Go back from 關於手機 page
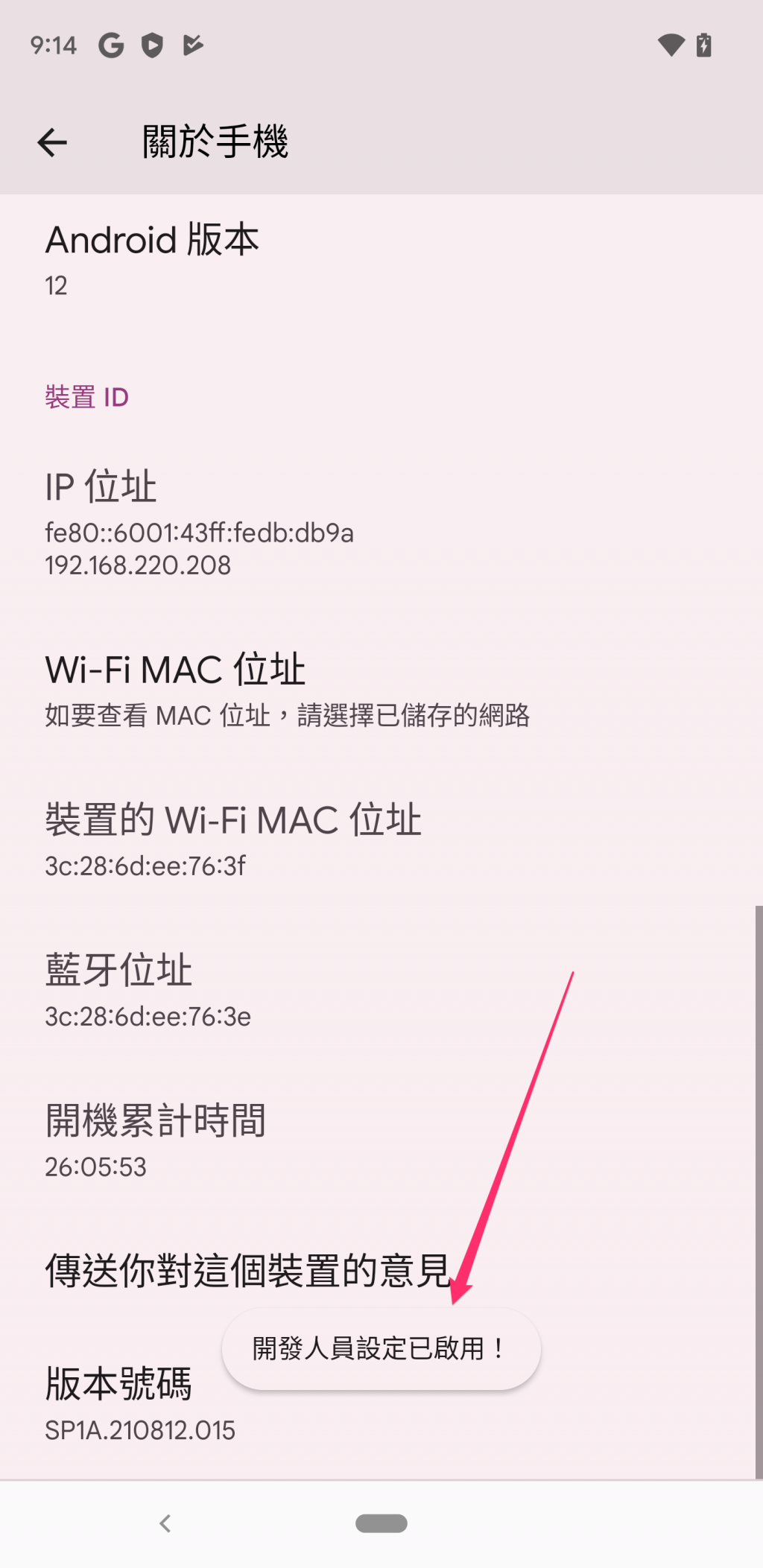The width and height of the screenshot is (763, 1568). [52, 142]
